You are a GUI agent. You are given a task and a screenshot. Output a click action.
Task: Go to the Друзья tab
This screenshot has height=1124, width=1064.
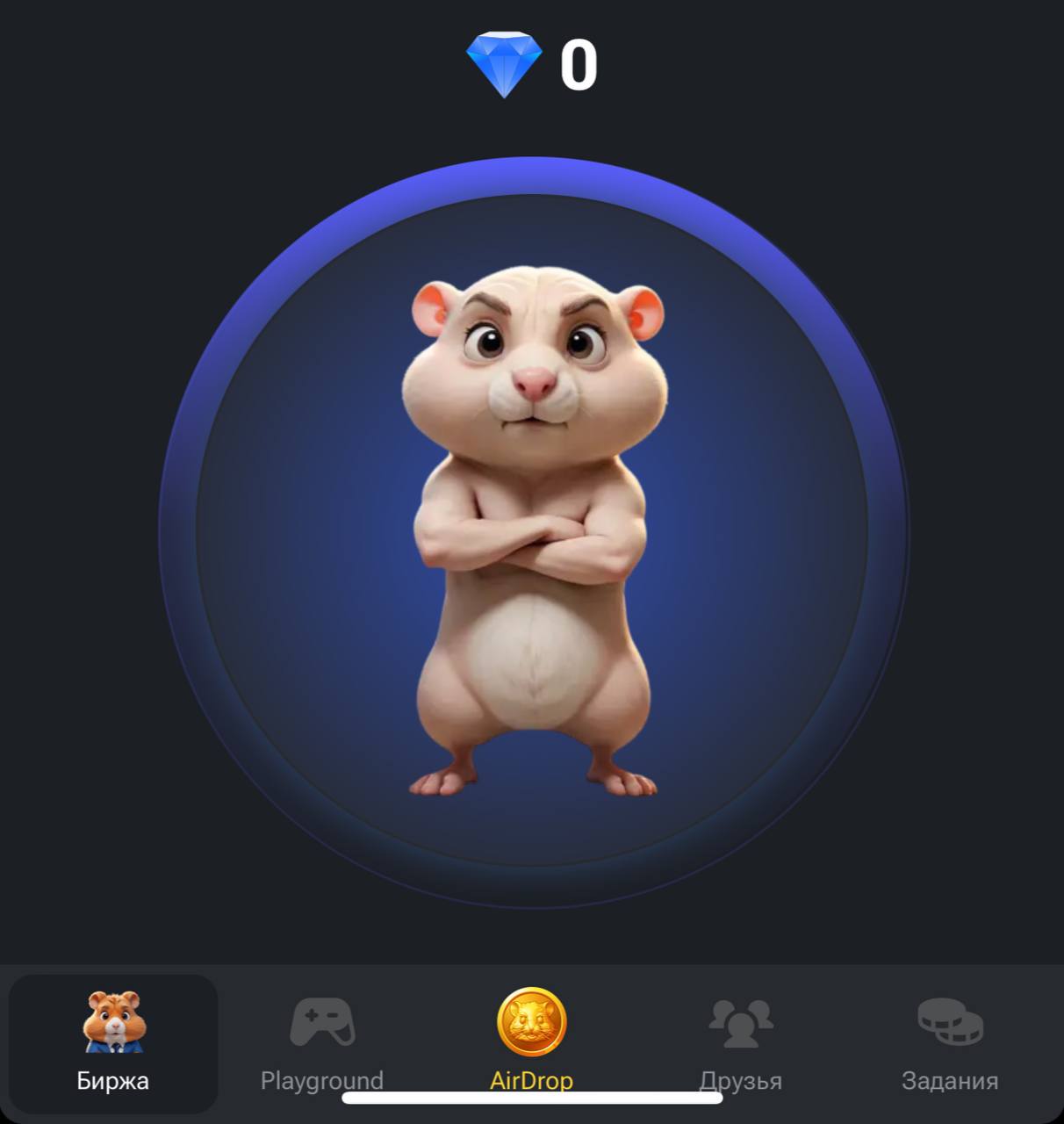click(740, 1042)
